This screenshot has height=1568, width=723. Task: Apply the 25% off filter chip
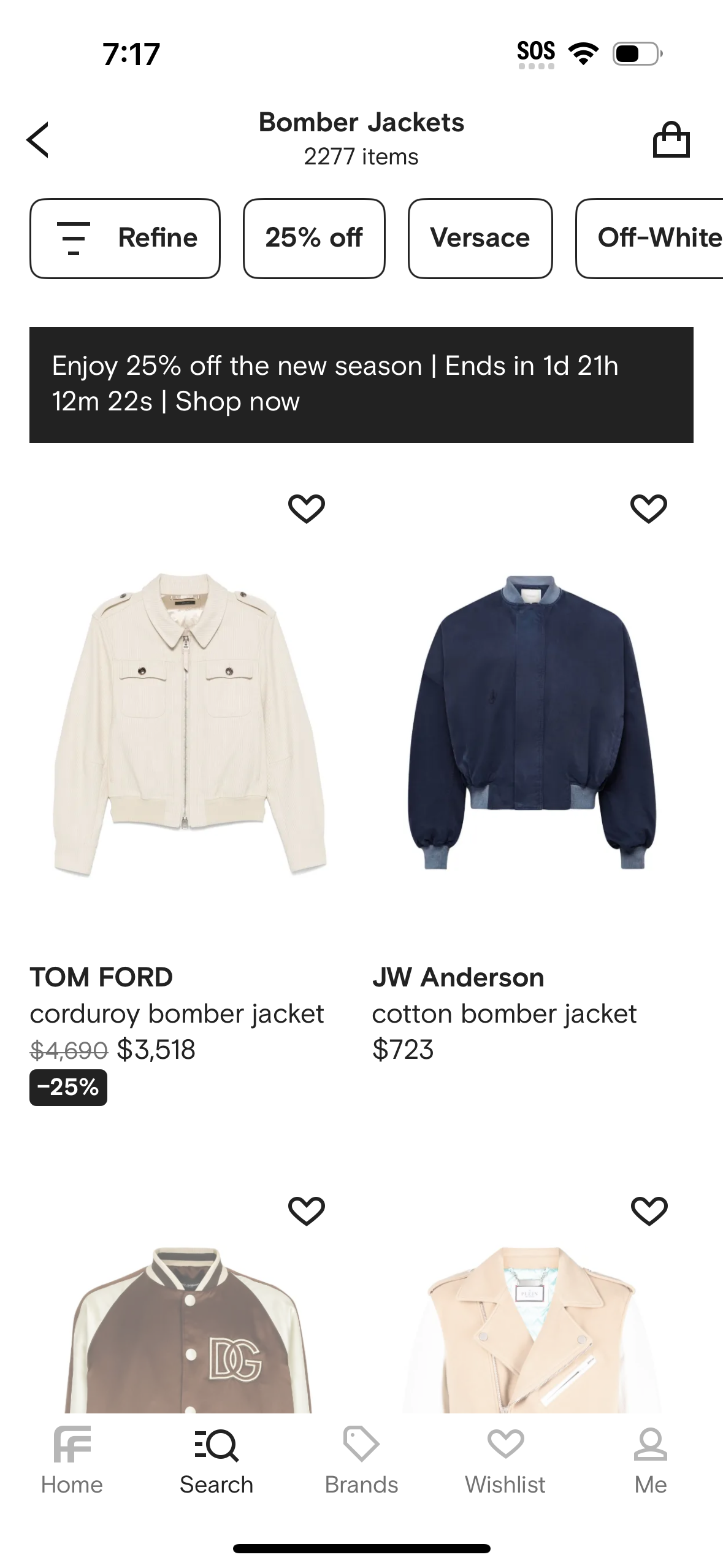point(314,238)
